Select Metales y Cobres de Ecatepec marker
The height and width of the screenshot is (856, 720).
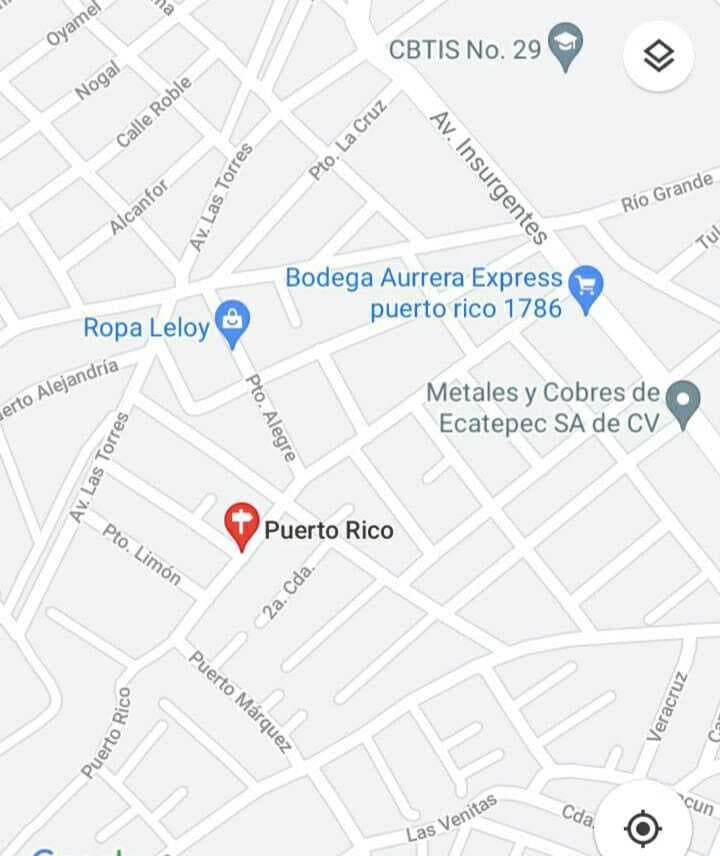click(683, 402)
